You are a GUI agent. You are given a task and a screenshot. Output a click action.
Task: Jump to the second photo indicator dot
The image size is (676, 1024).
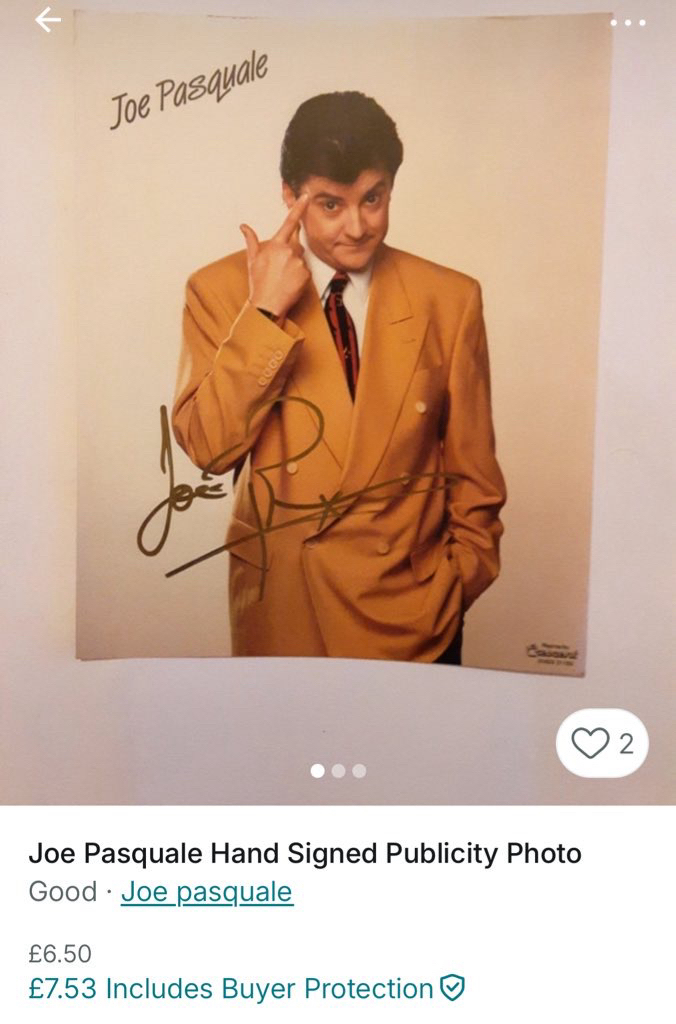(338, 771)
